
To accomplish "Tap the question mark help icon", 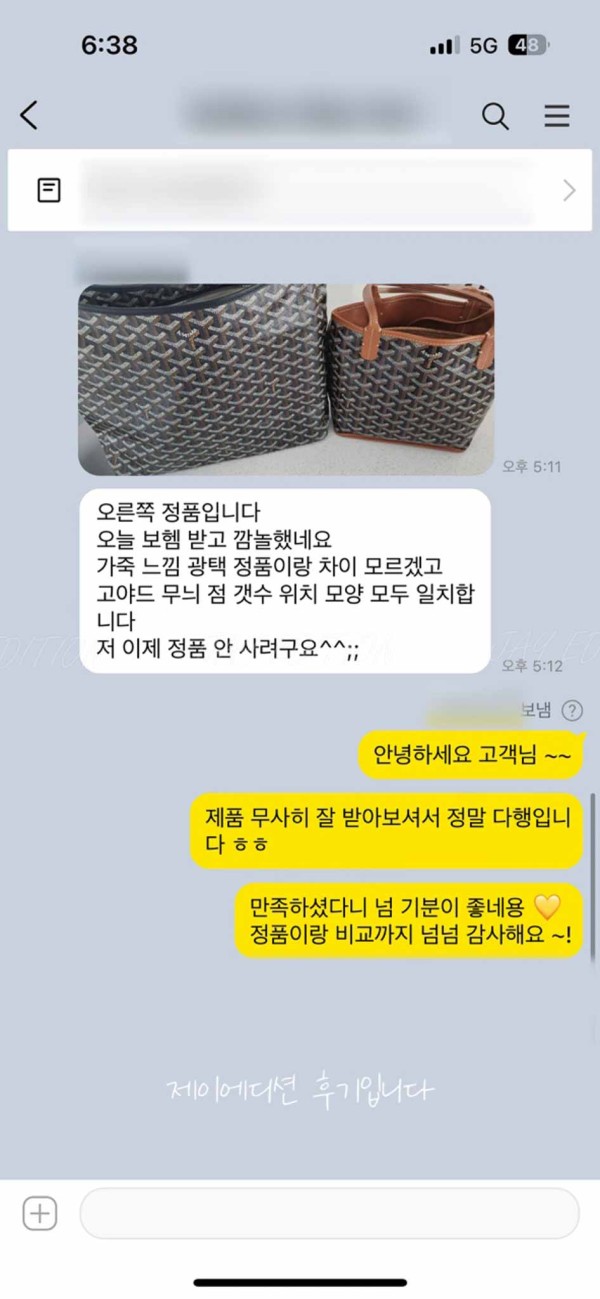I will pyautogui.click(x=572, y=711).
